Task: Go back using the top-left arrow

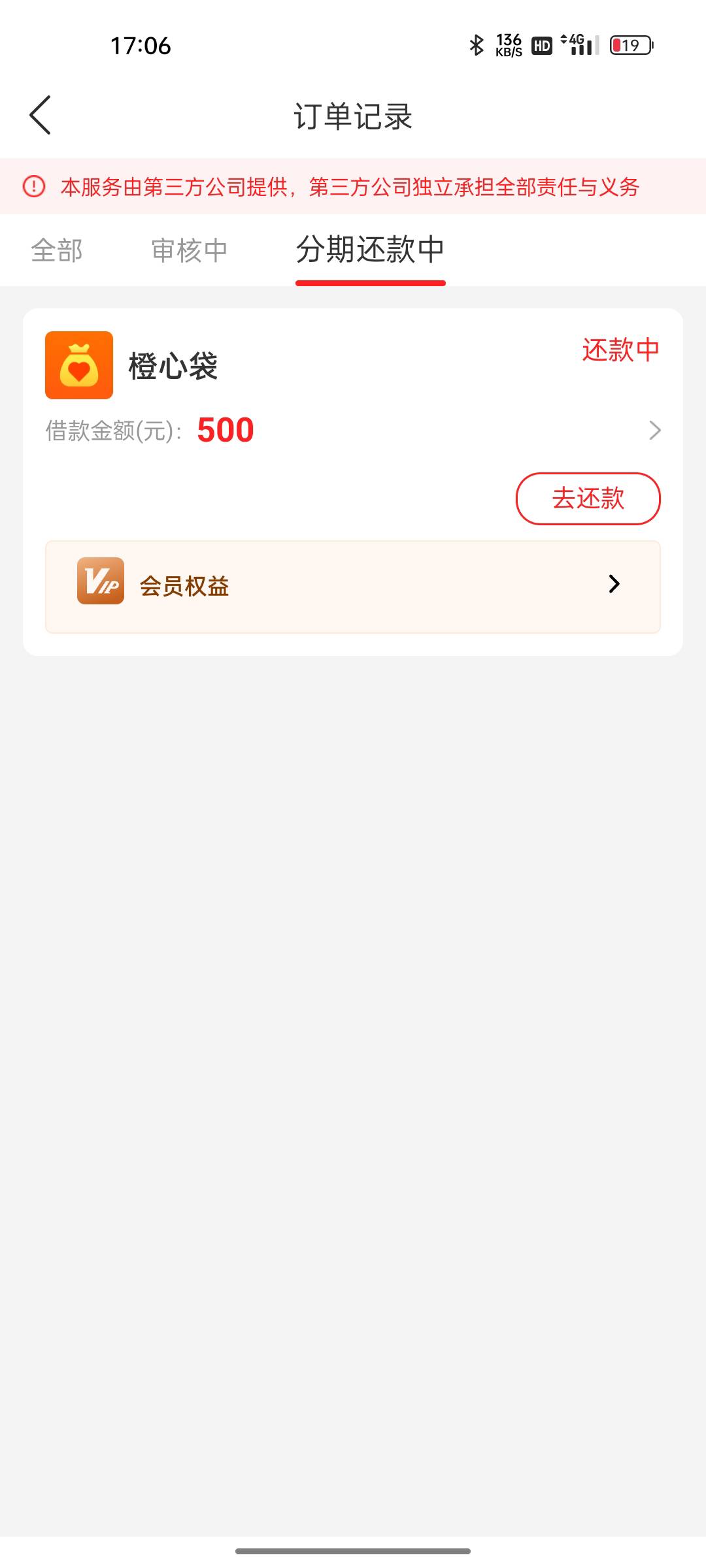Action: click(x=40, y=115)
